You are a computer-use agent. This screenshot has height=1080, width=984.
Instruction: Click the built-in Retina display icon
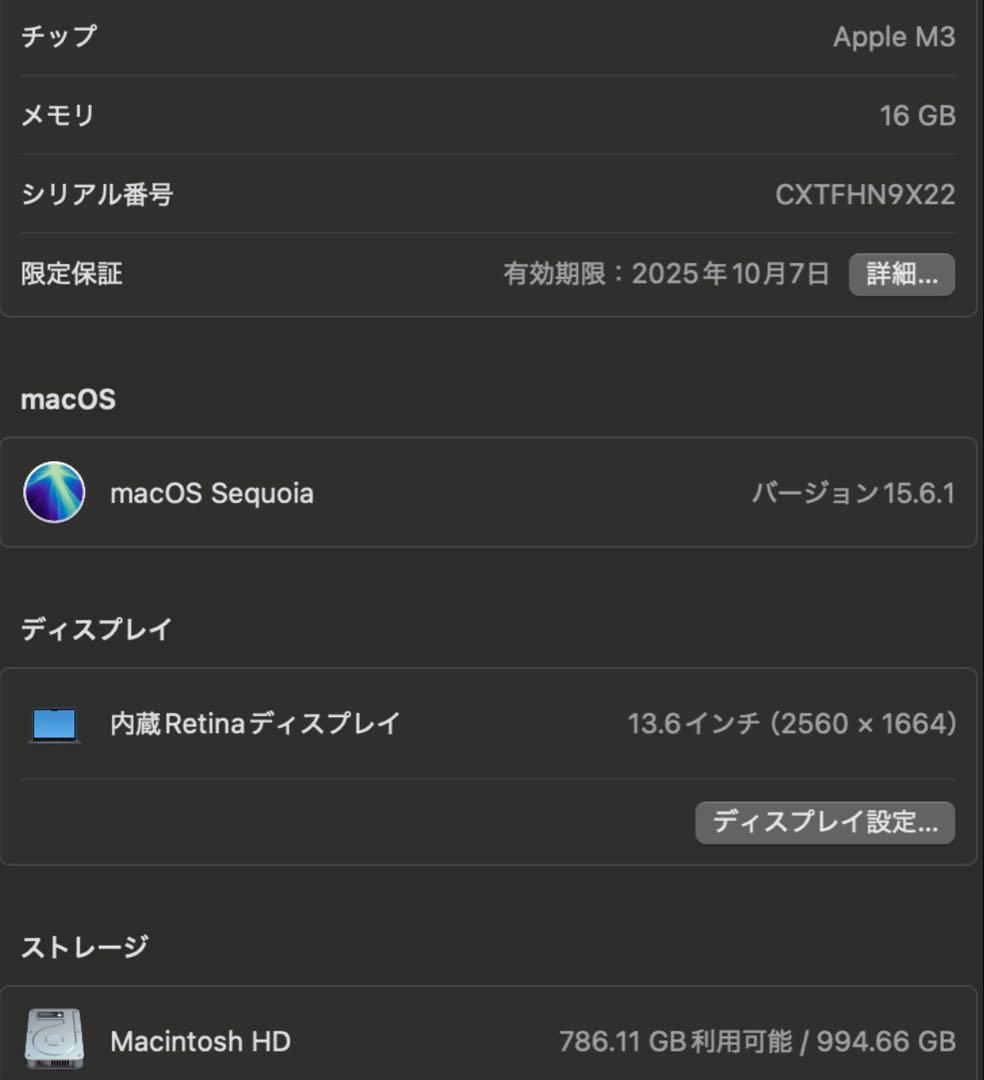55,722
